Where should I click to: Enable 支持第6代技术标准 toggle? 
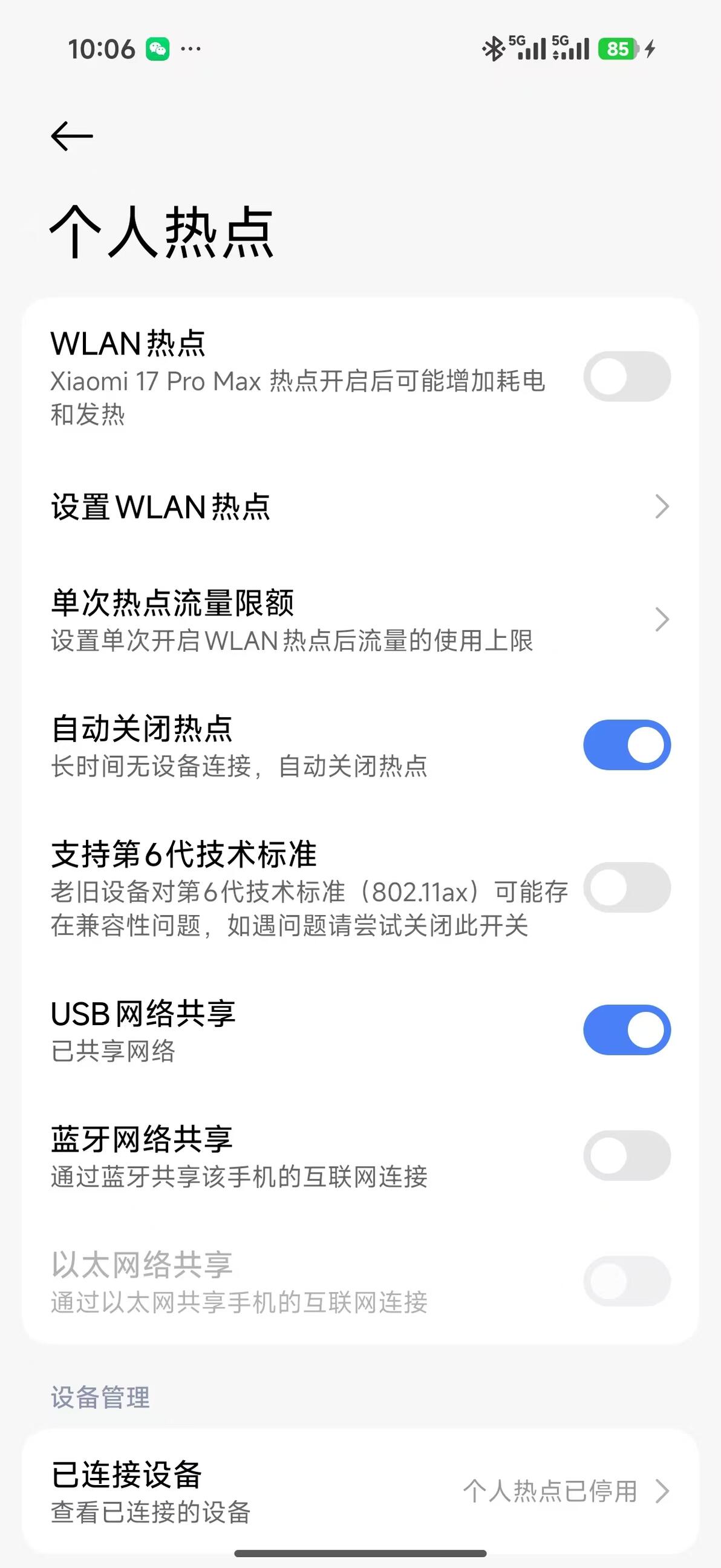pos(627,887)
